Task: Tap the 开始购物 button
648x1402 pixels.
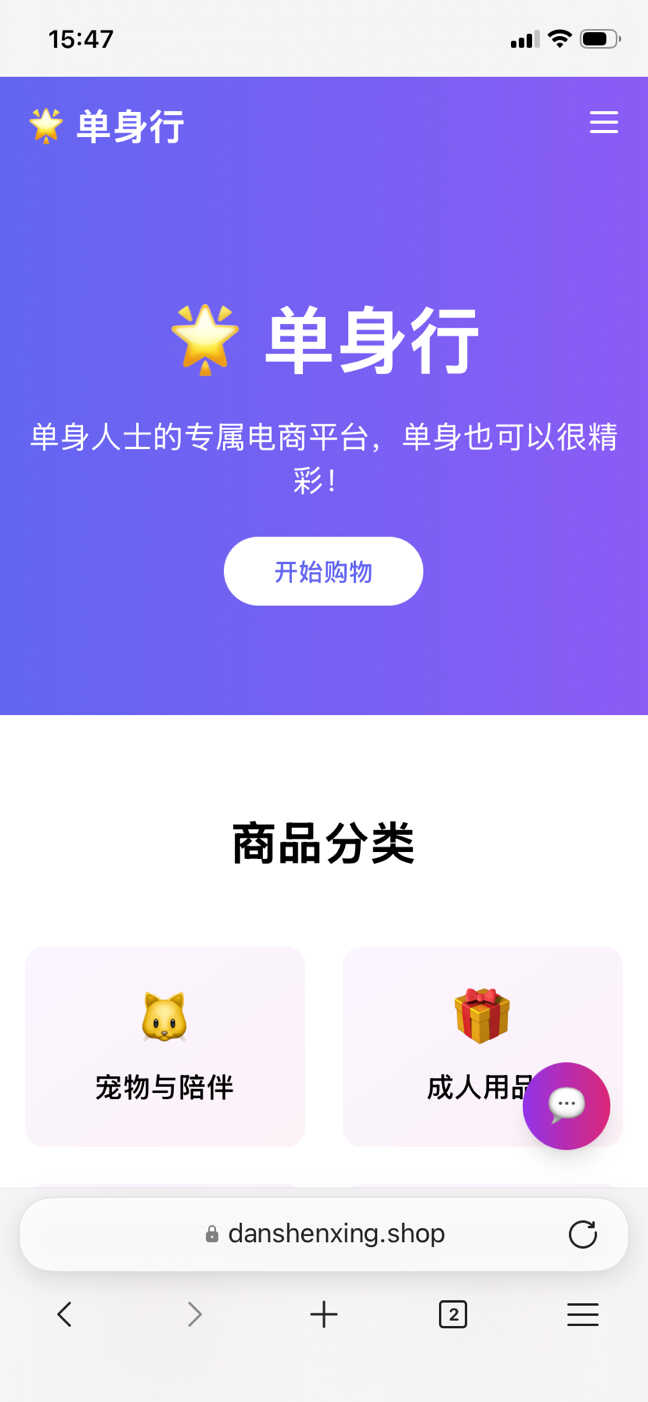Action: pyautogui.click(x=323, y=571)
